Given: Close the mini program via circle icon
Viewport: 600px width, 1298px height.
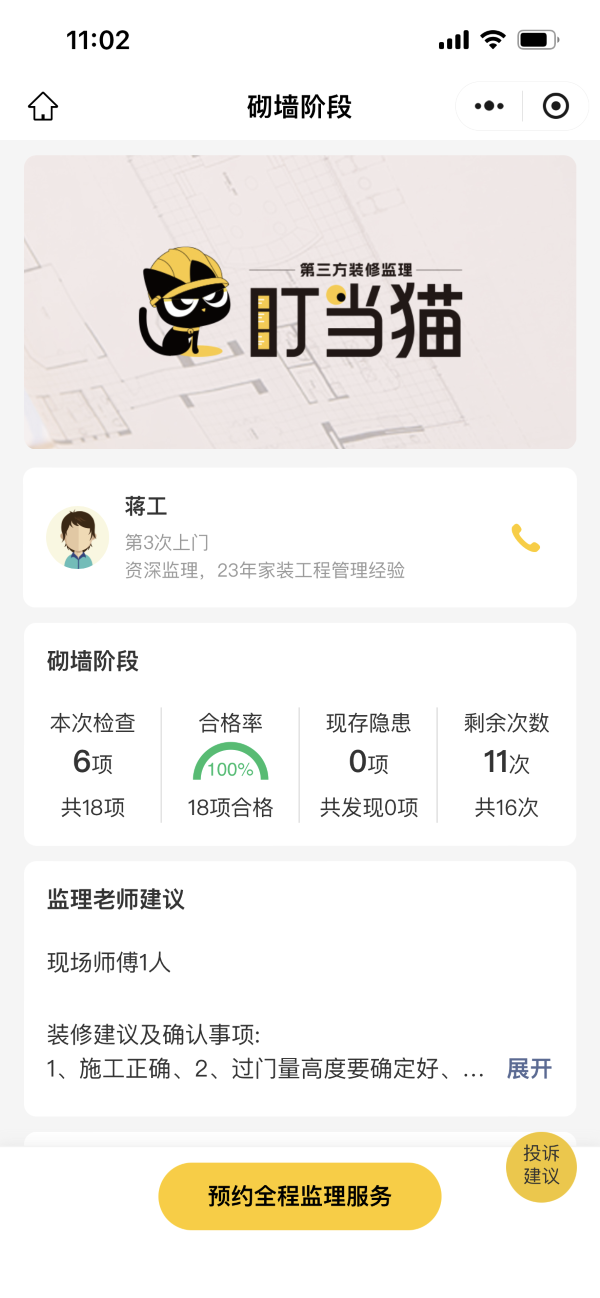Looking at the screenshot, I should coord(556,106).
